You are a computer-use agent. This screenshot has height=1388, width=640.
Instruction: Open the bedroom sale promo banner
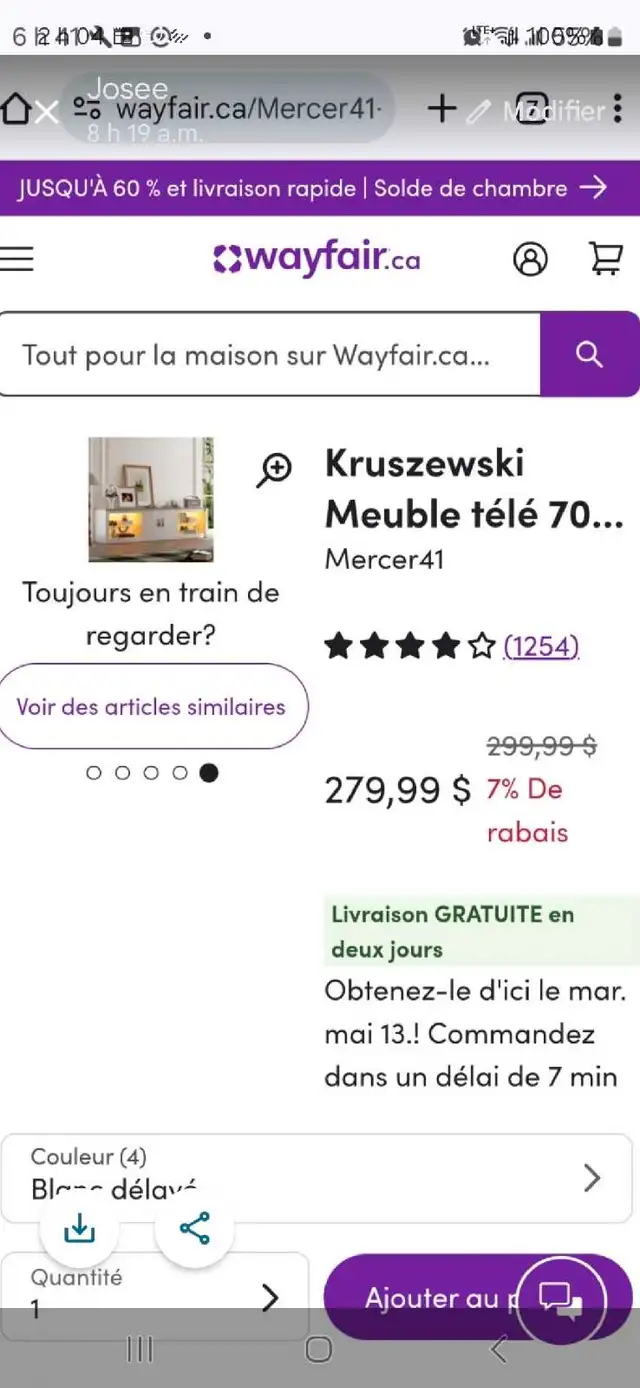320,188
